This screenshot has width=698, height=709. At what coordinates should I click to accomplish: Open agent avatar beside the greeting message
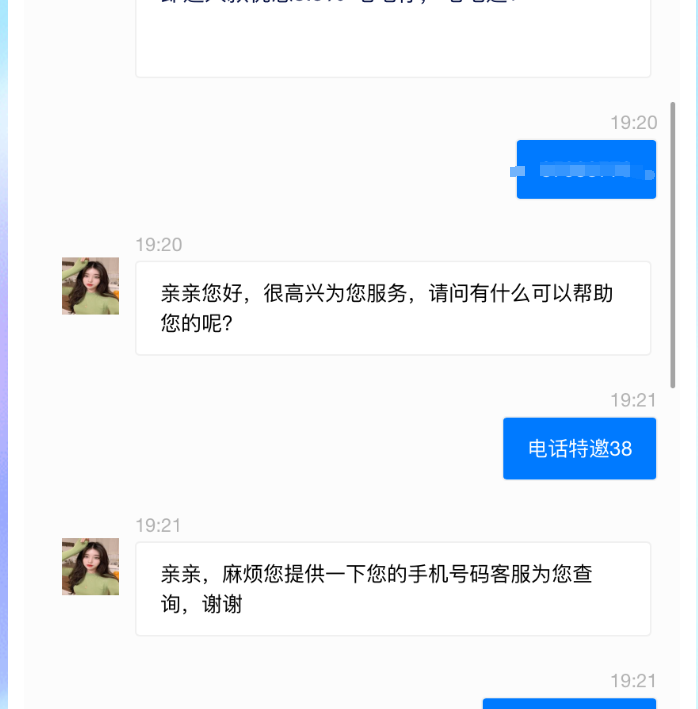[90, 286]
